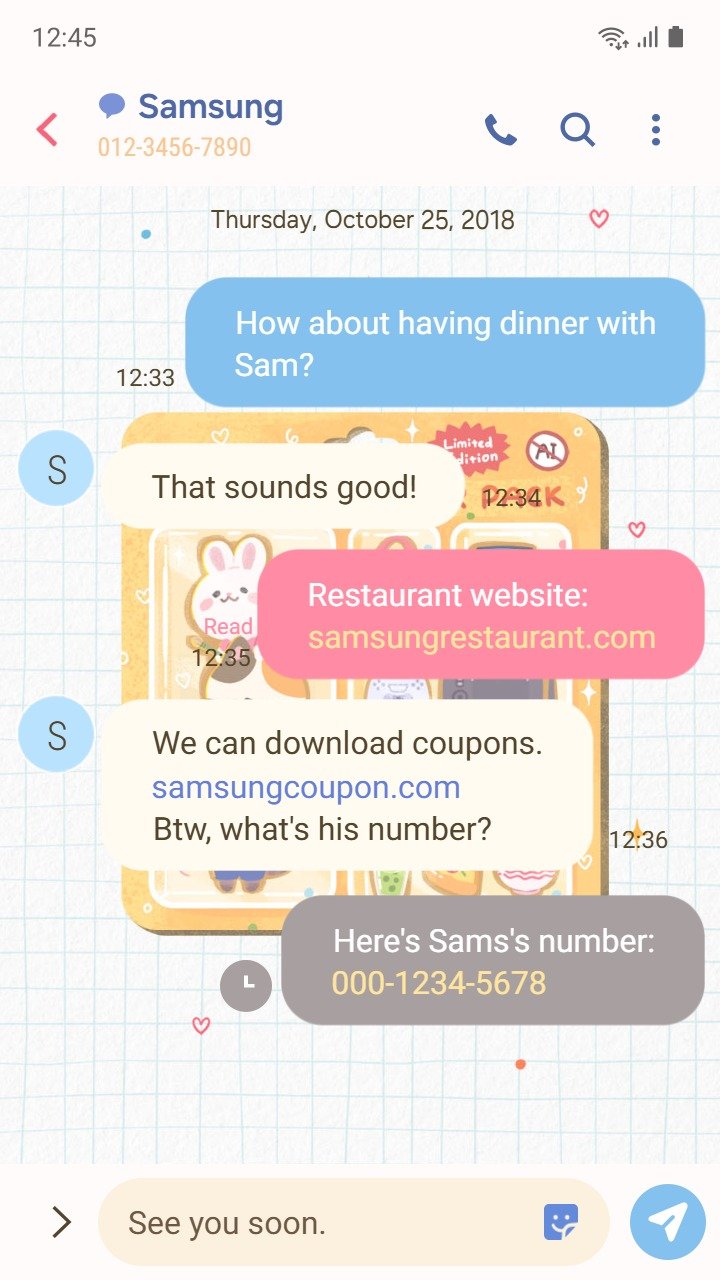Viewport: 720px width, 1280px height.
Task: Expand attachment options with the chevron arrow
Action: tap(62, 1221)
